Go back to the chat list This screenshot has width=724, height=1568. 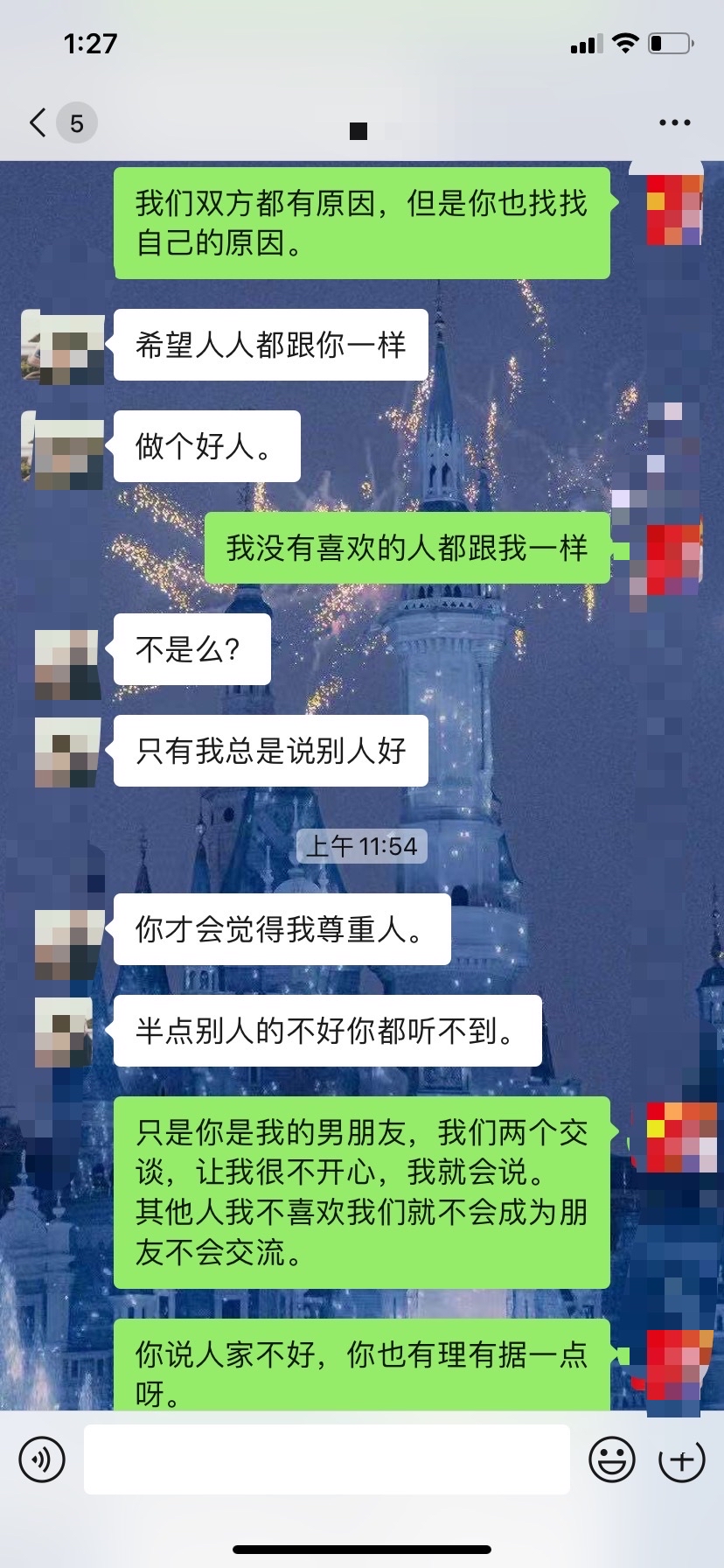click(x=38, y=122)
